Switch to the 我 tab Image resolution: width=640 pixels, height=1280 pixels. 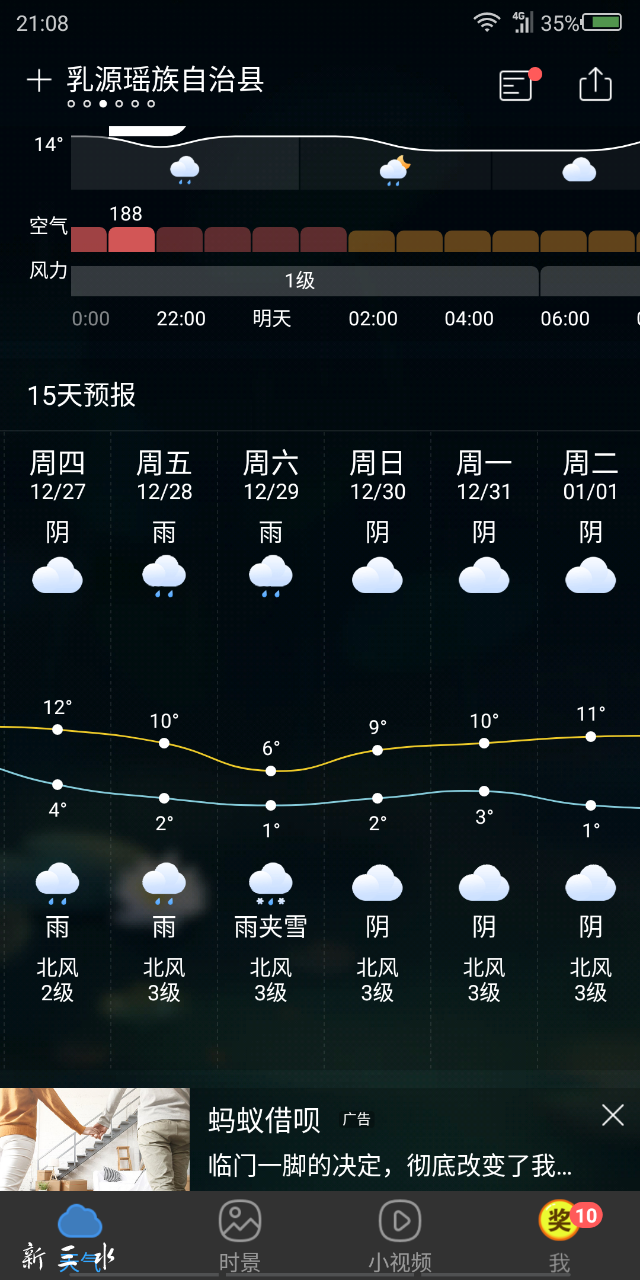click(x=560, y=1236)
